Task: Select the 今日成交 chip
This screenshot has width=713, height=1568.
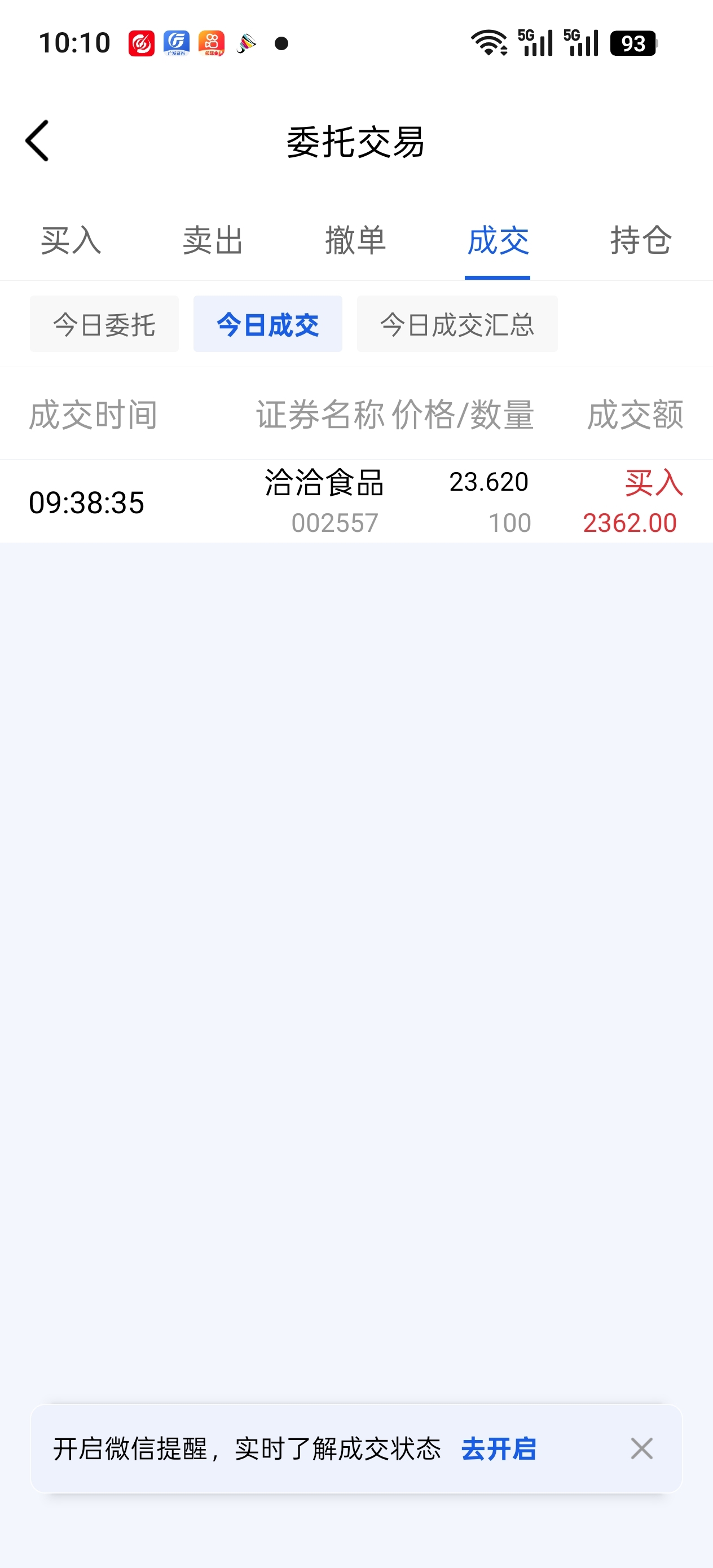Action: tap(267, 324)
